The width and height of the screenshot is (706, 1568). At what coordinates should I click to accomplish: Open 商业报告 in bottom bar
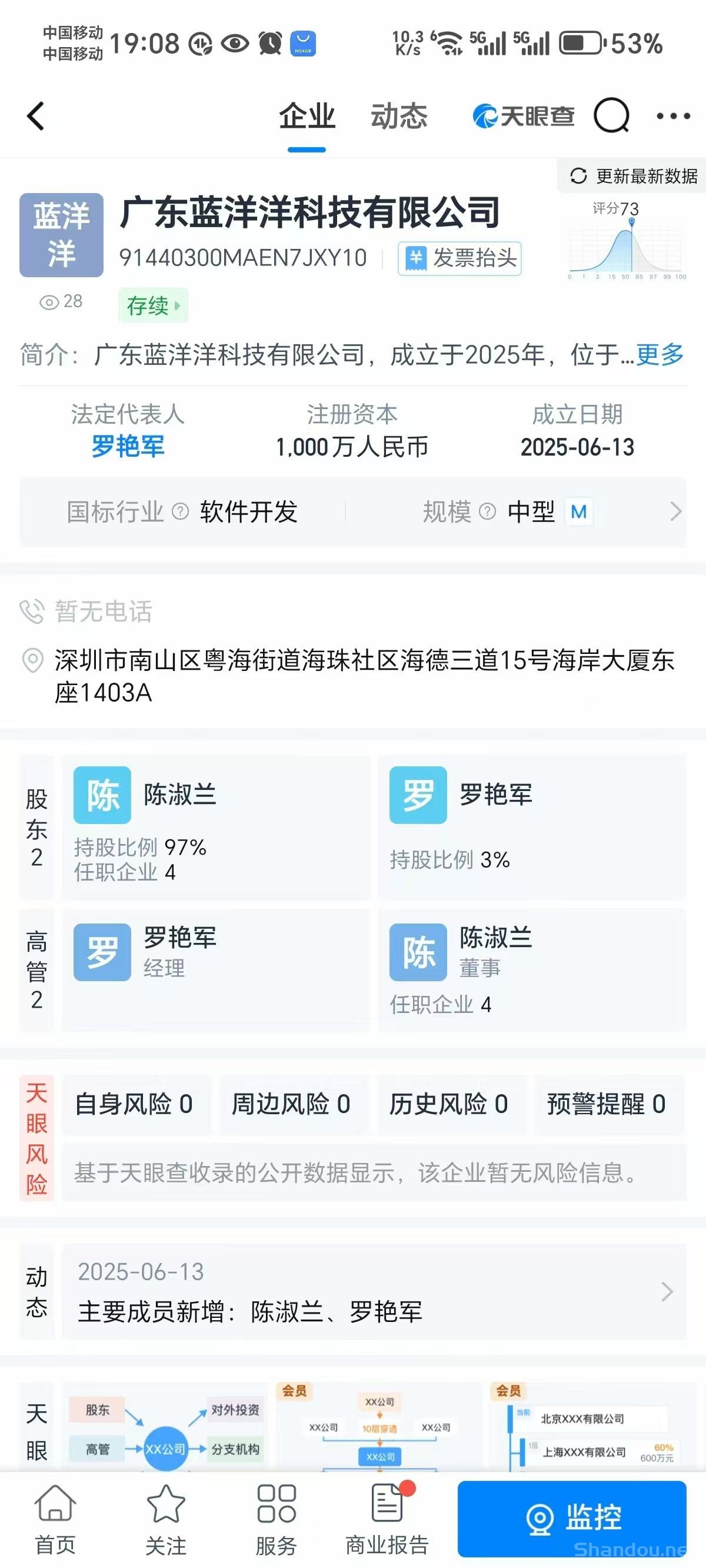387,1518
